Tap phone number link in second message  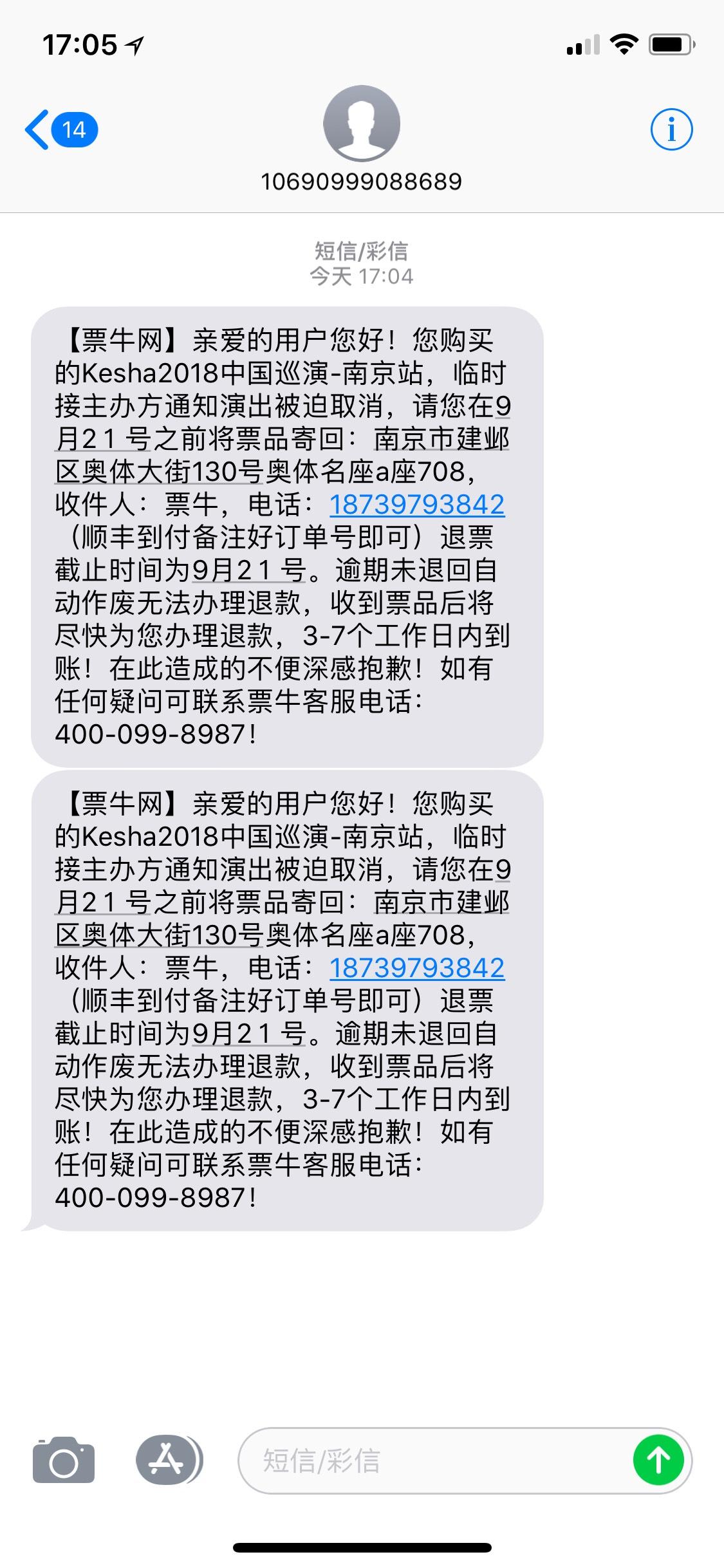[x=417, y=968]
